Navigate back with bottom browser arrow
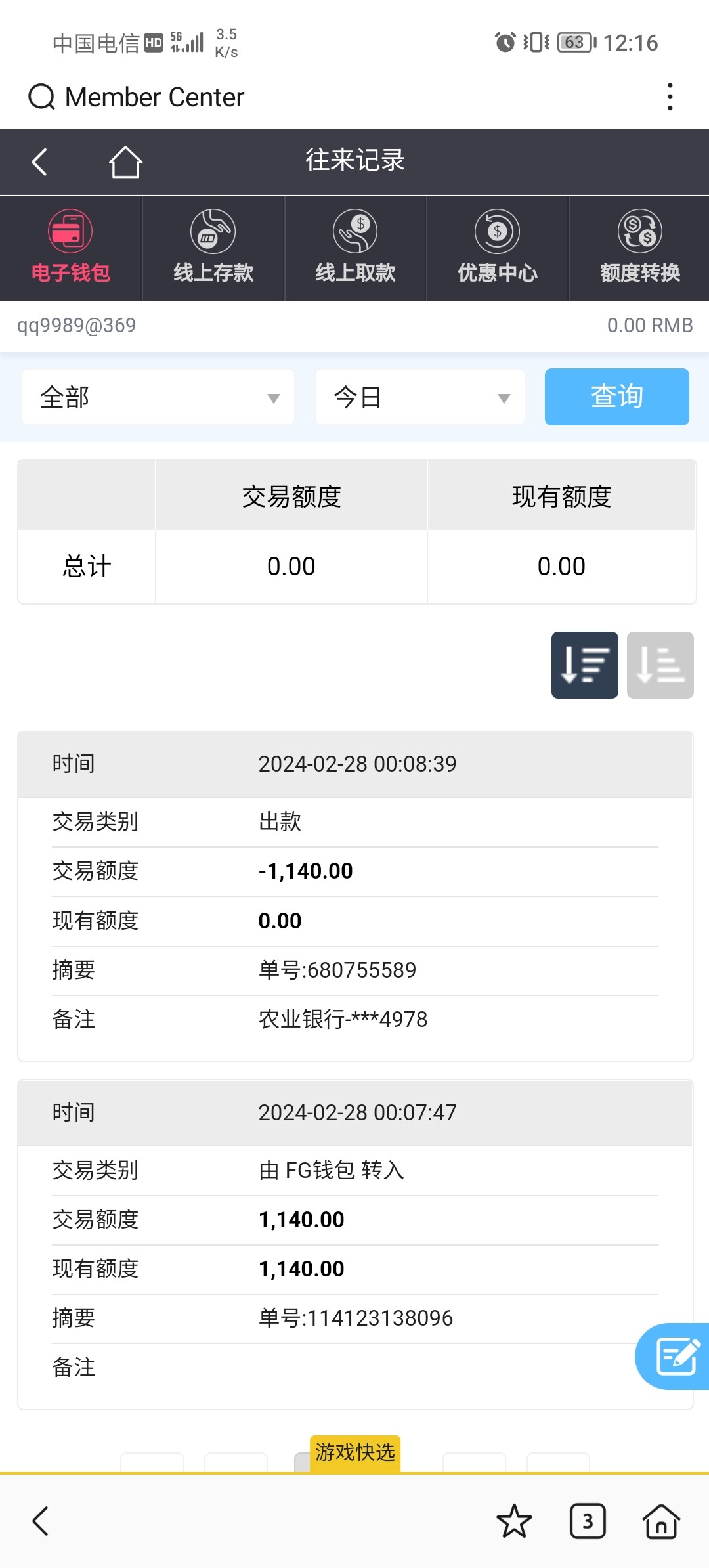 (x=41, y=1521)
